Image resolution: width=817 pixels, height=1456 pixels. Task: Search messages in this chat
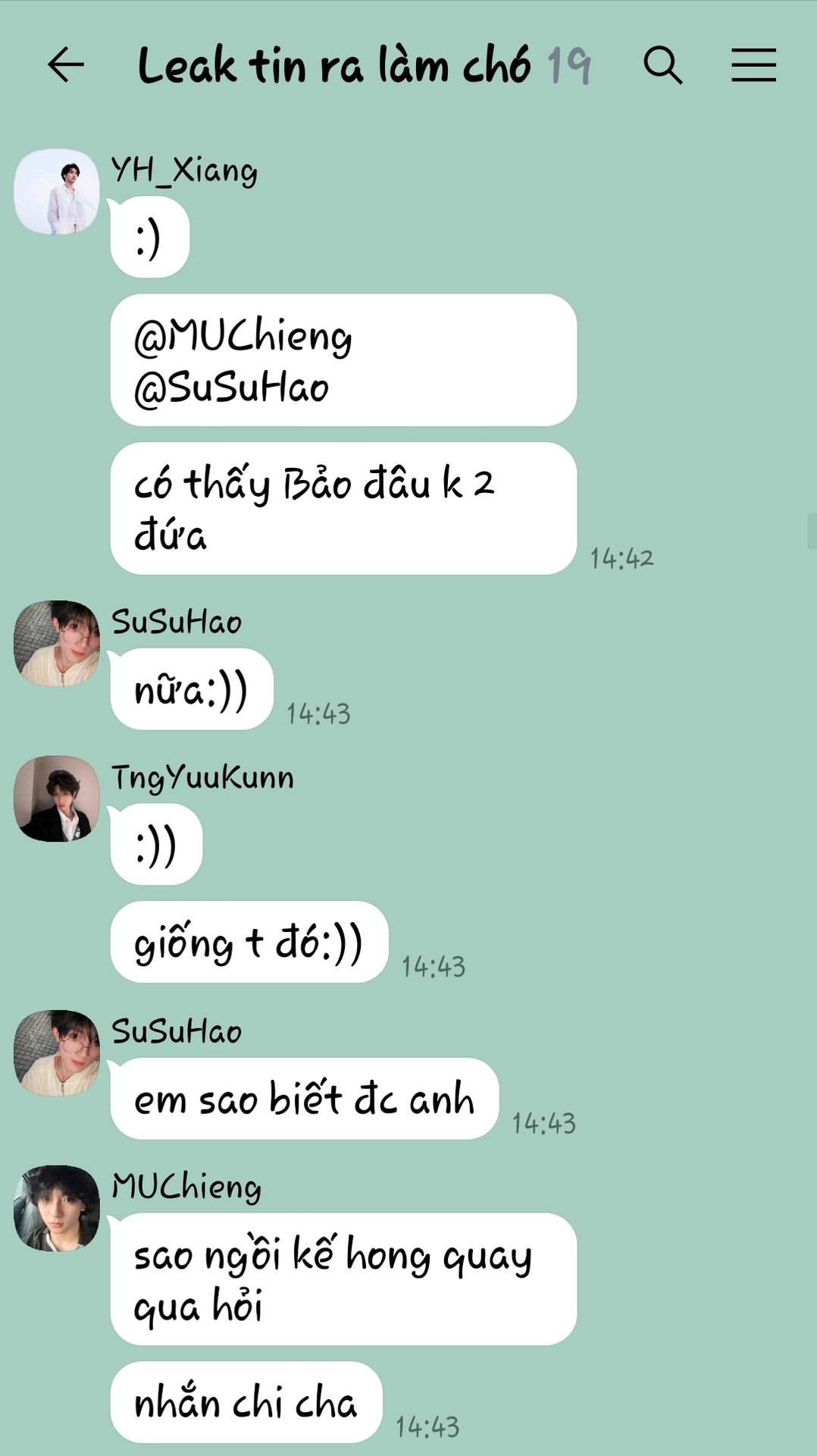[662, 65]
